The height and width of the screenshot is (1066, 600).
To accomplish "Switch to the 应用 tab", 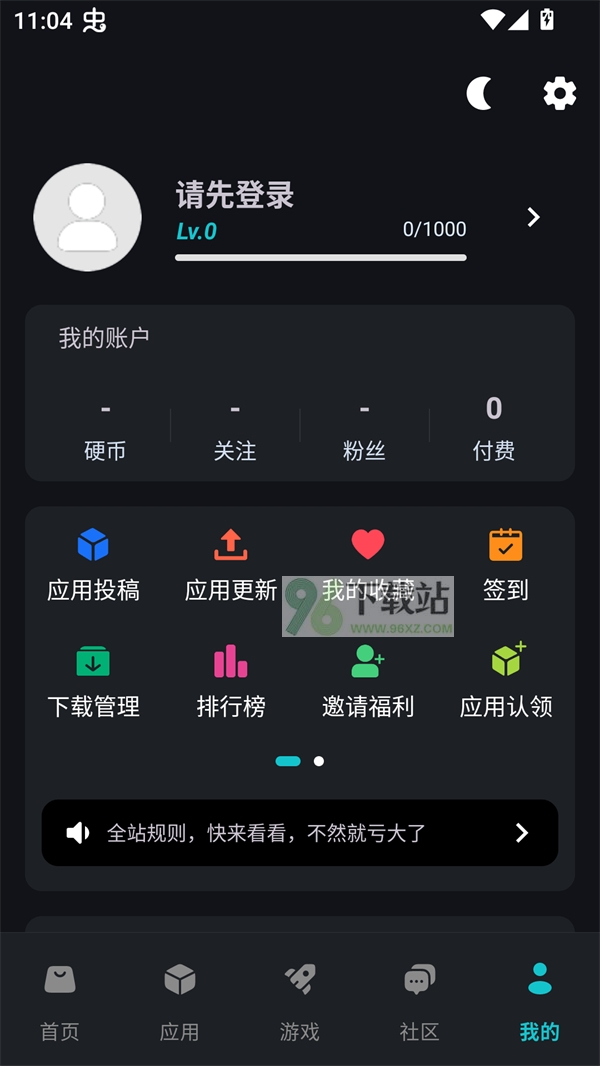I will (180, 1002).
